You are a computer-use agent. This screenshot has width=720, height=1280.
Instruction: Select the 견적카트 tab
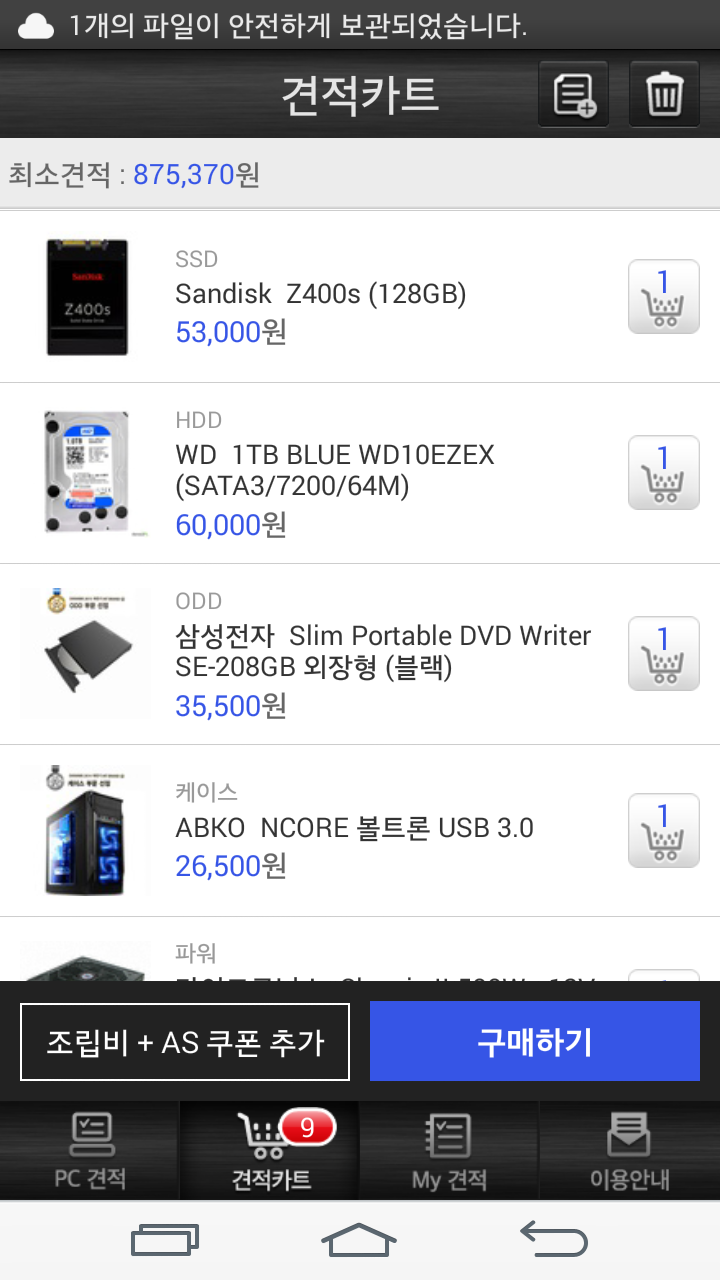270,1151
